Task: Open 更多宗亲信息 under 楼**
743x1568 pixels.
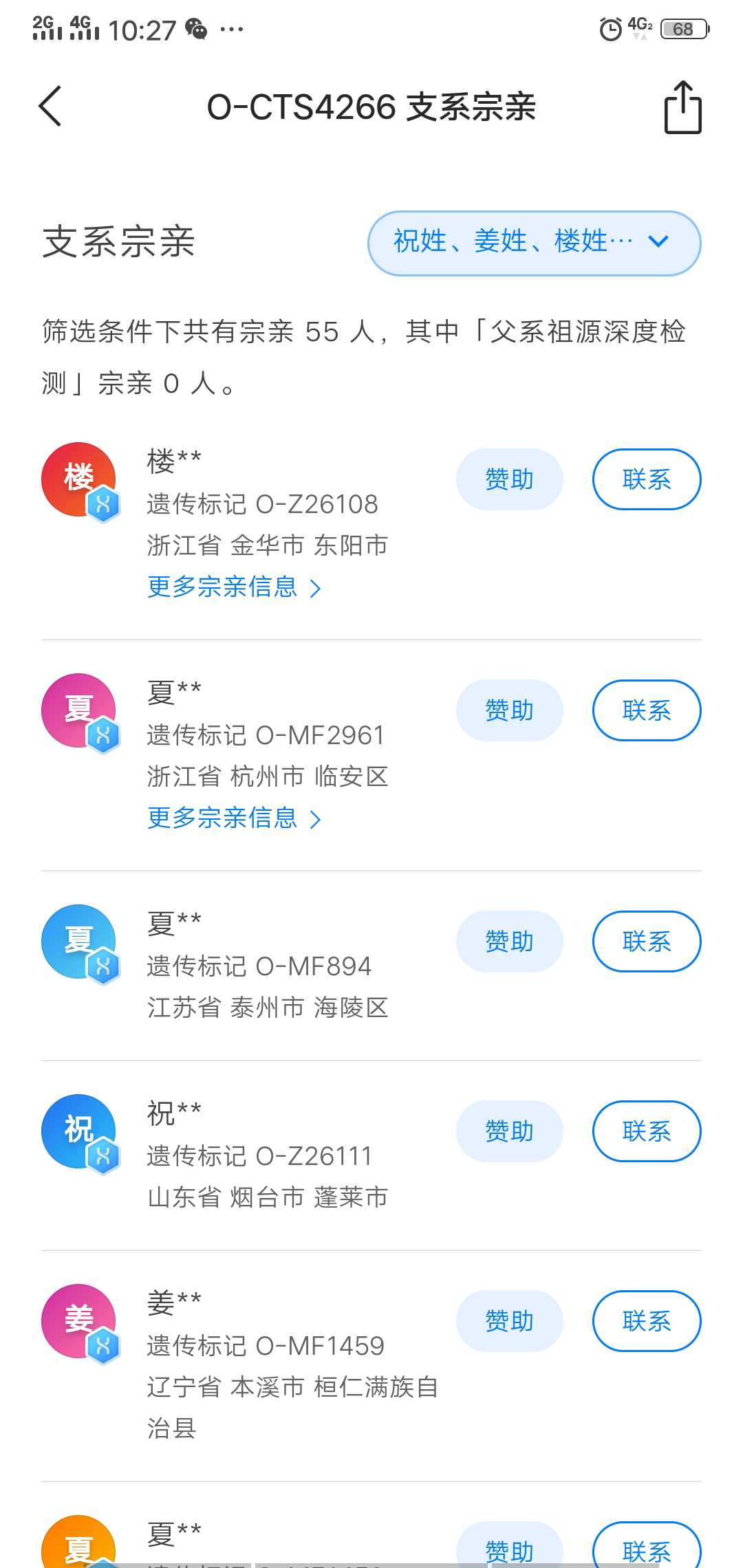Action: click(234, 587)
